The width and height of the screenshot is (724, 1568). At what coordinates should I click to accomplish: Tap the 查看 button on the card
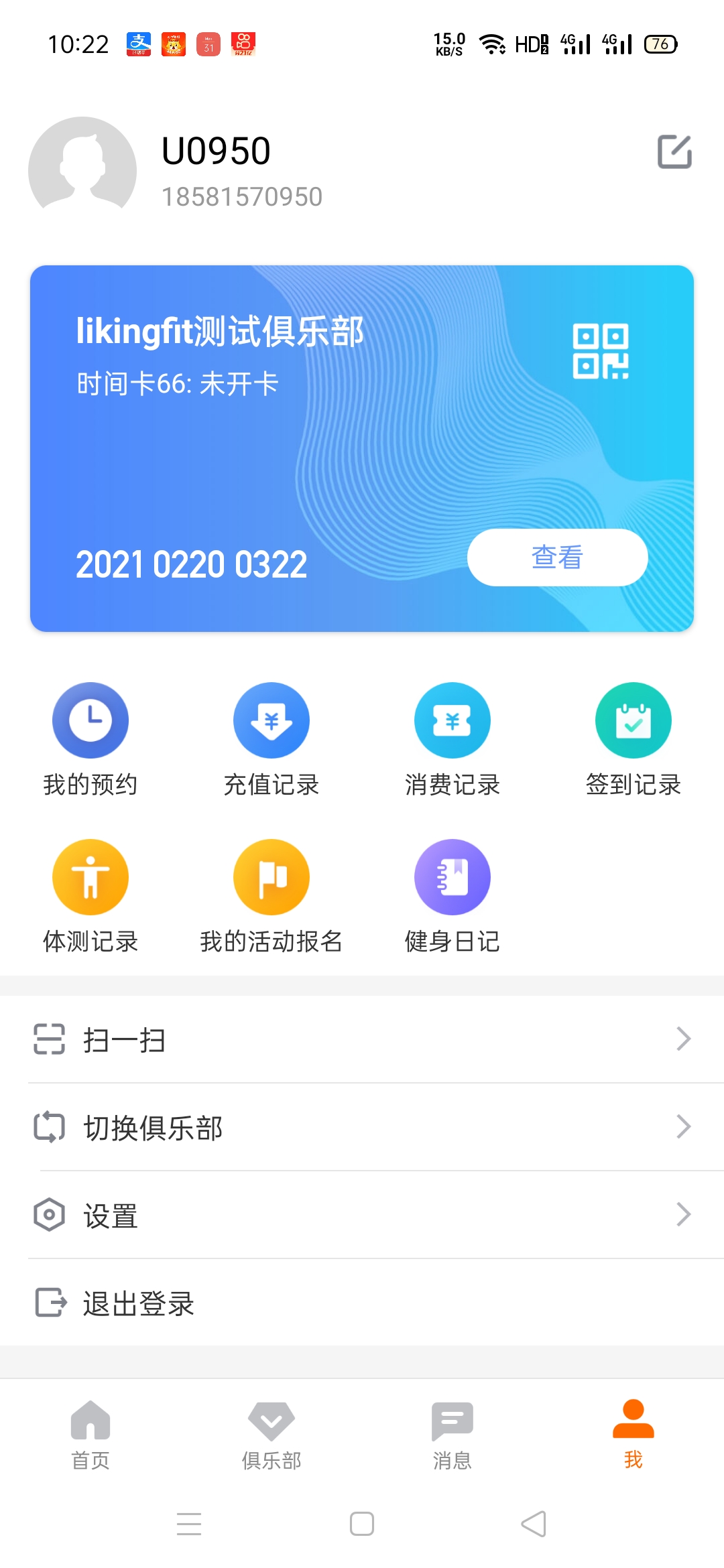pyautogui.click(x=557, y=558)
